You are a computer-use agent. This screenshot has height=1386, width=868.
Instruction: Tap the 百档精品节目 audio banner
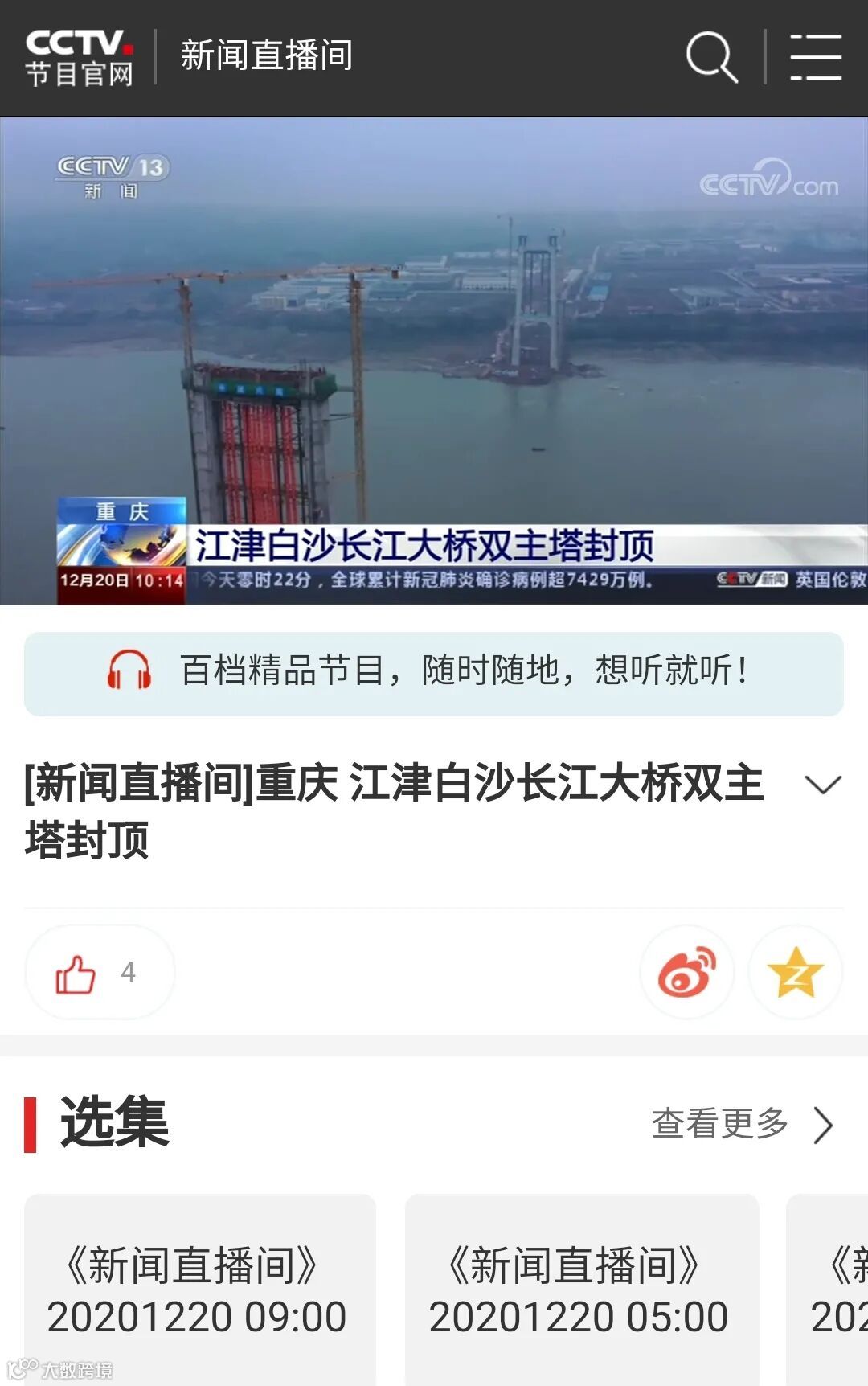pyautogui.click(x=434, y=673)
